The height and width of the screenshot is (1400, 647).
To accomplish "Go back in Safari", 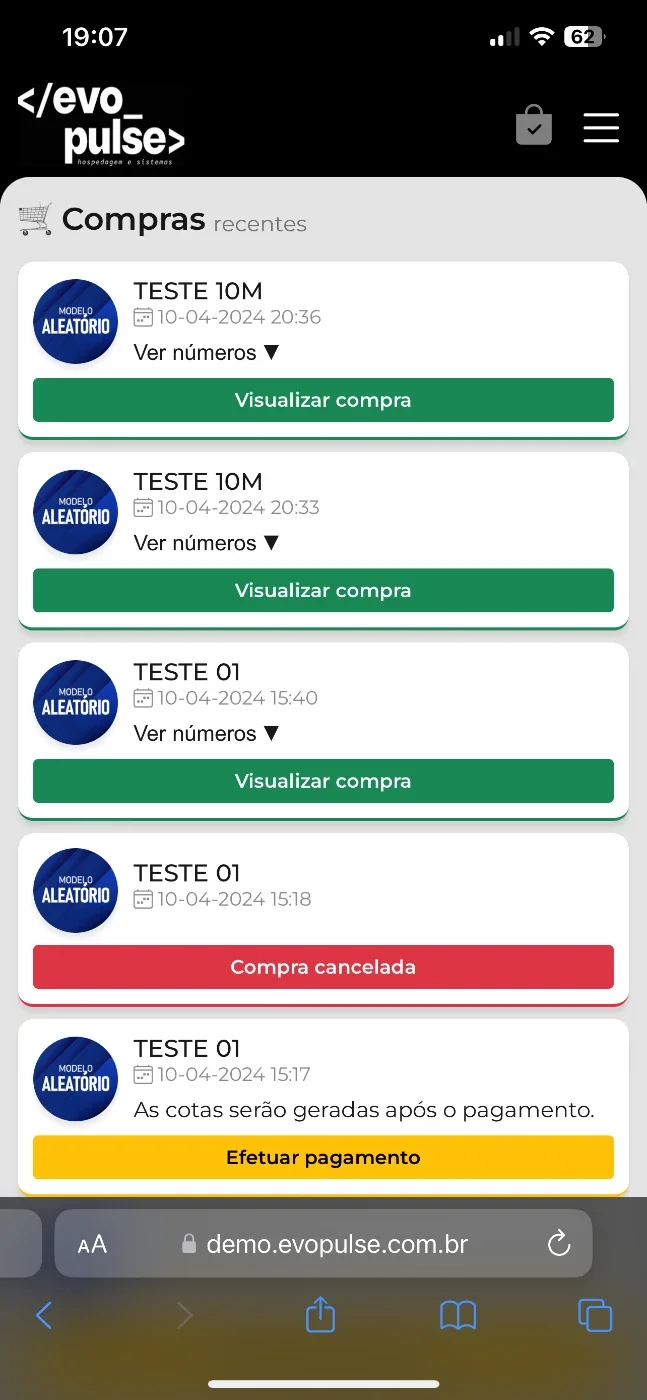I will pos(43,1315).
